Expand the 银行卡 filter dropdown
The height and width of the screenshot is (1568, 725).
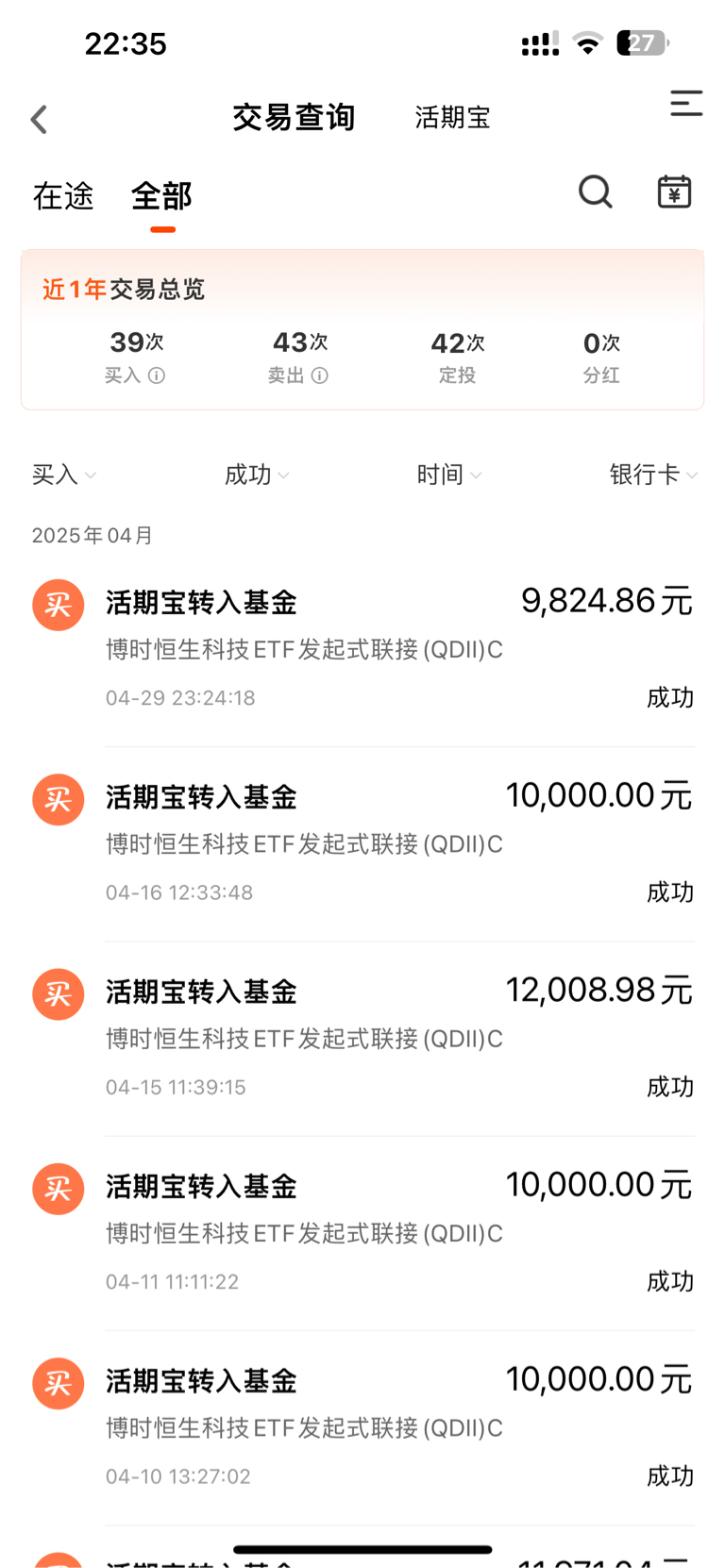[x=653, y=475]
